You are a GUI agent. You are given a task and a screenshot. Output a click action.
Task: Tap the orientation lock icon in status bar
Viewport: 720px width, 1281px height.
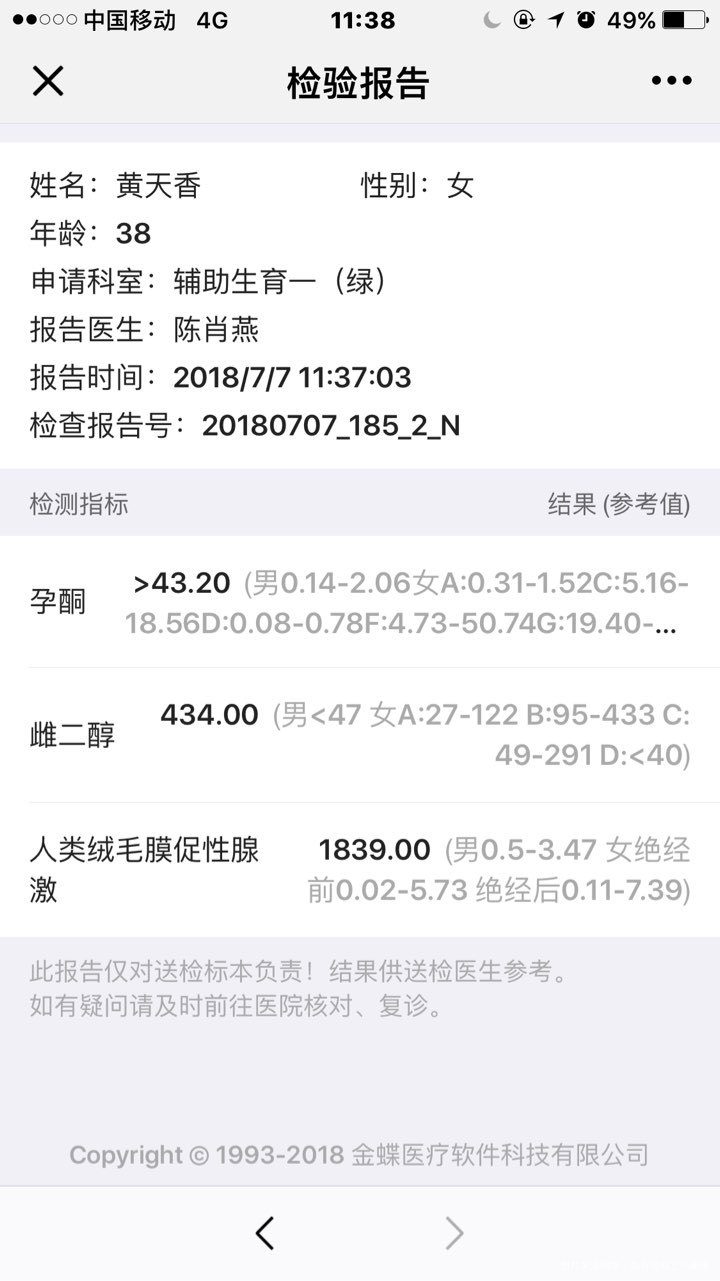[522, 17]
